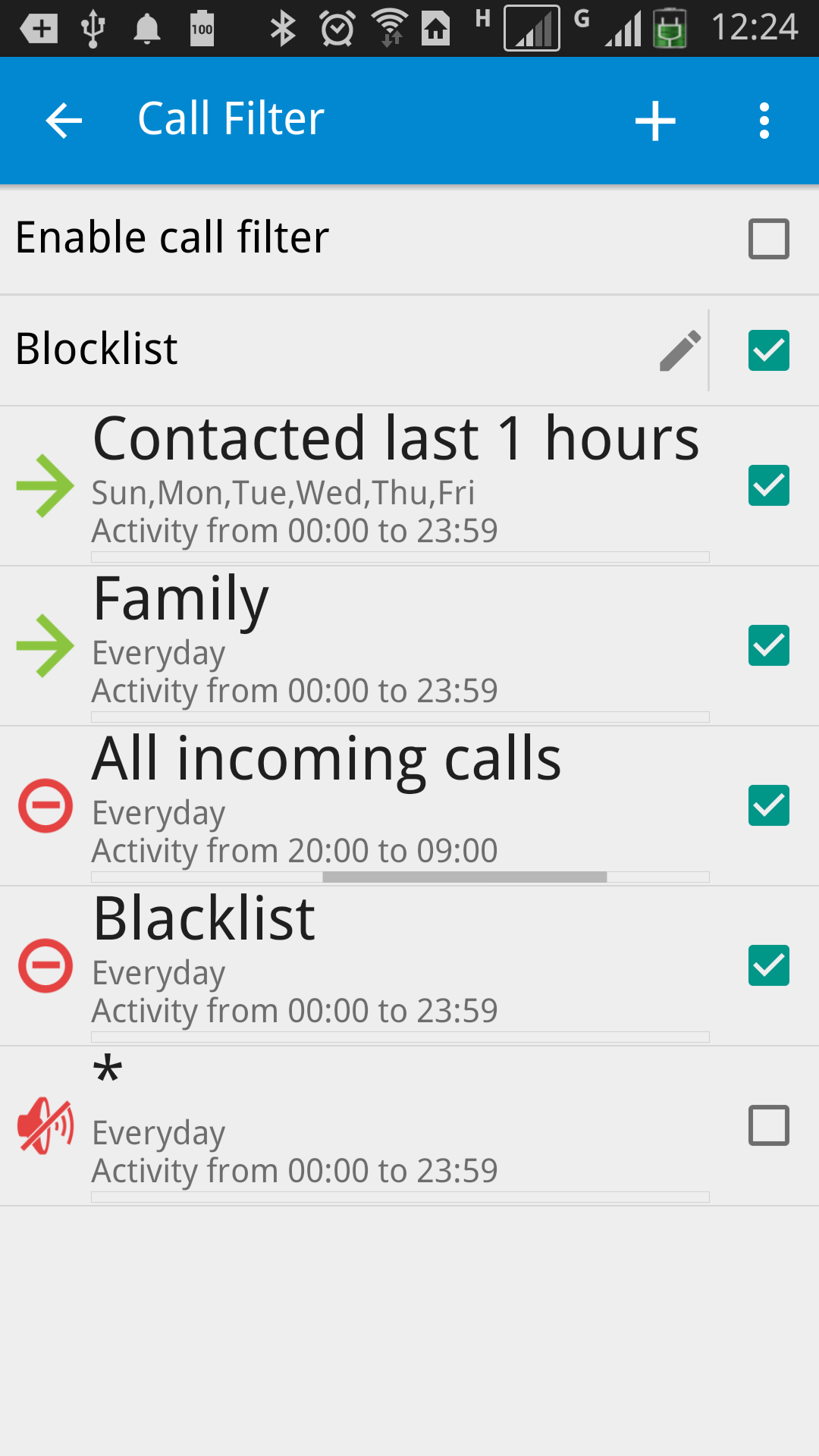Screen dimensions: 819x1456
Task: Uncheck the Contacted last 1 hours rule
Action: coord(768,486)
